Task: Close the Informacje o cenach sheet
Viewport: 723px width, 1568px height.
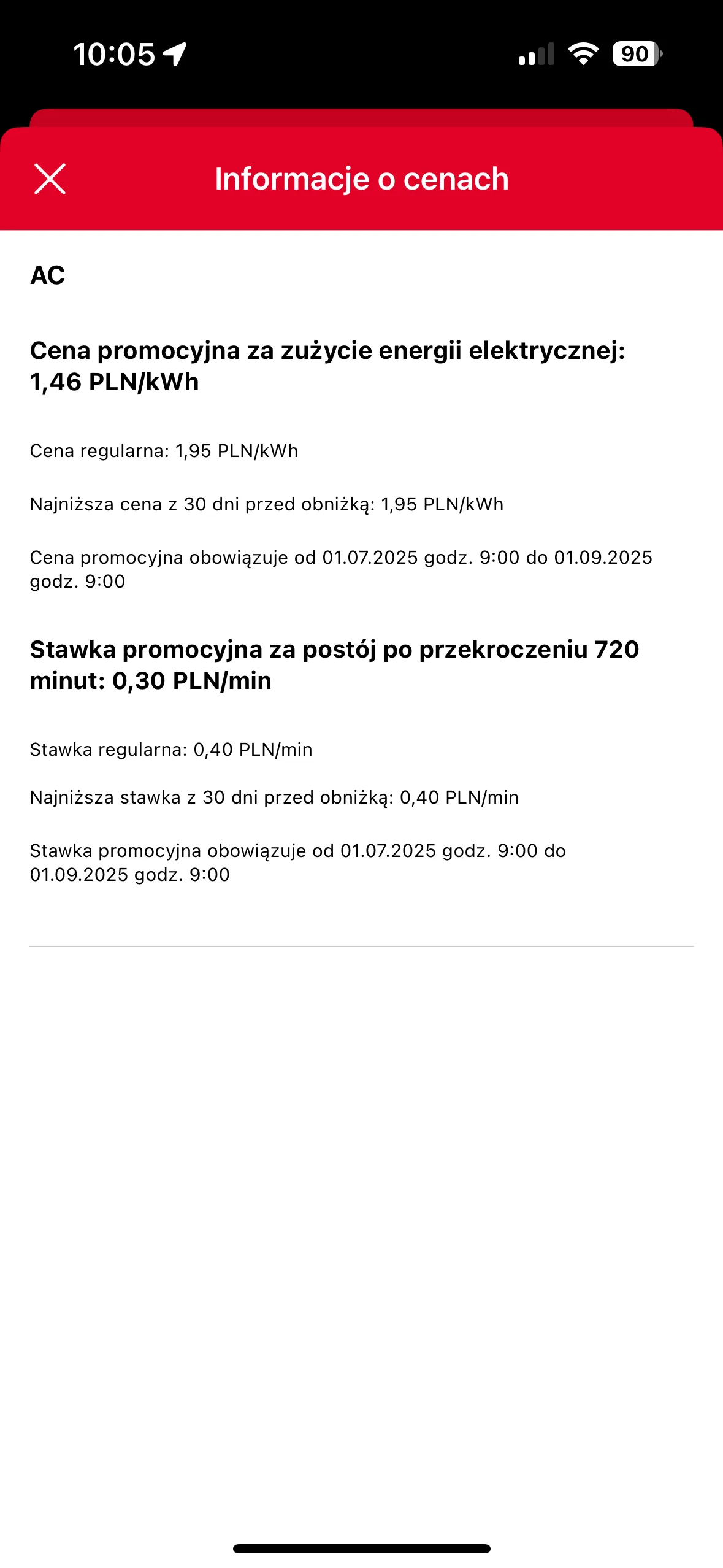Action: (50, 179)
